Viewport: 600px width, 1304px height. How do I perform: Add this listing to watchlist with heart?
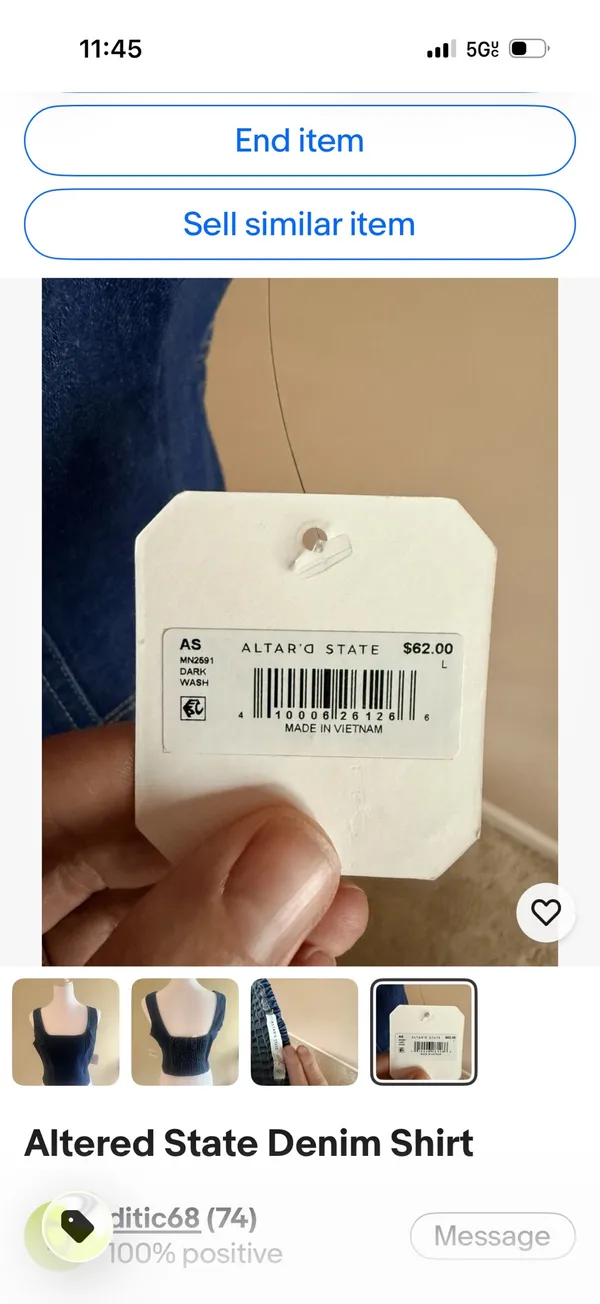tap(546, 912)
